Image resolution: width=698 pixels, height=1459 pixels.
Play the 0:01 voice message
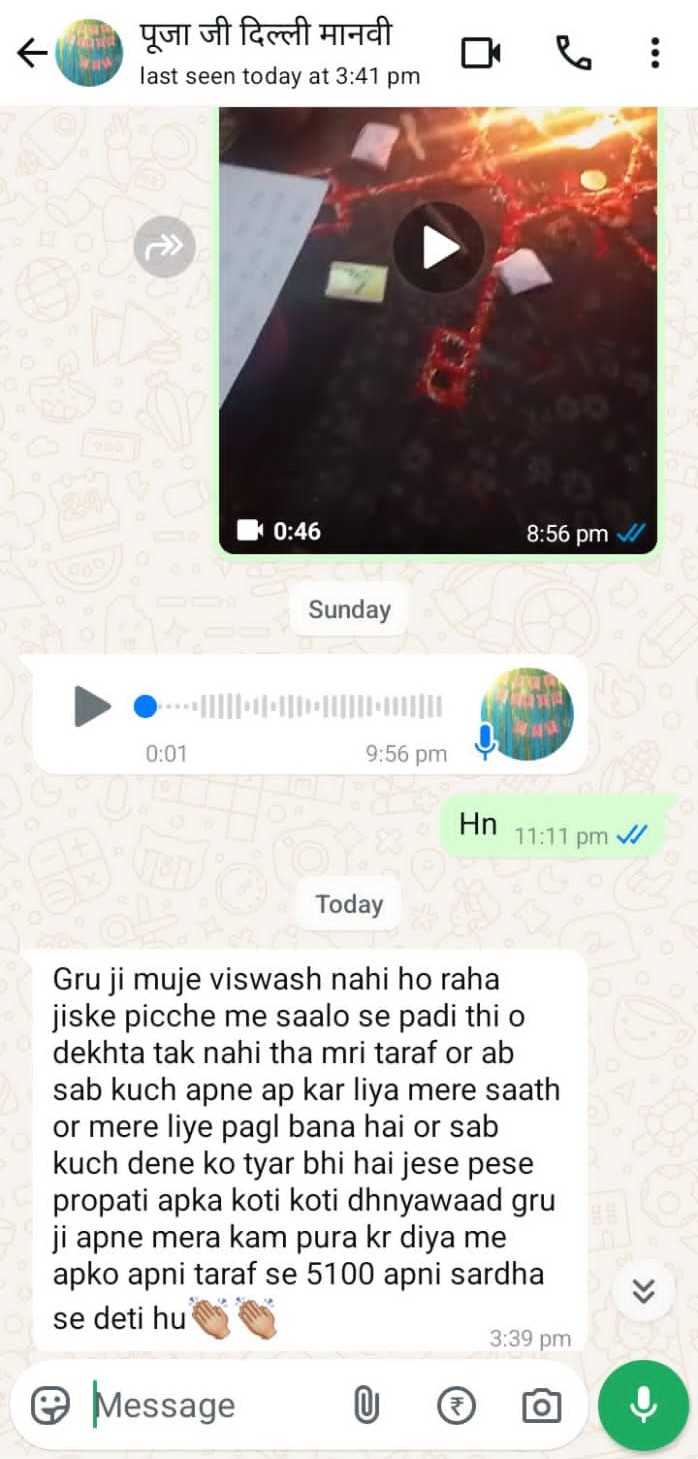[x=93, y=707]
